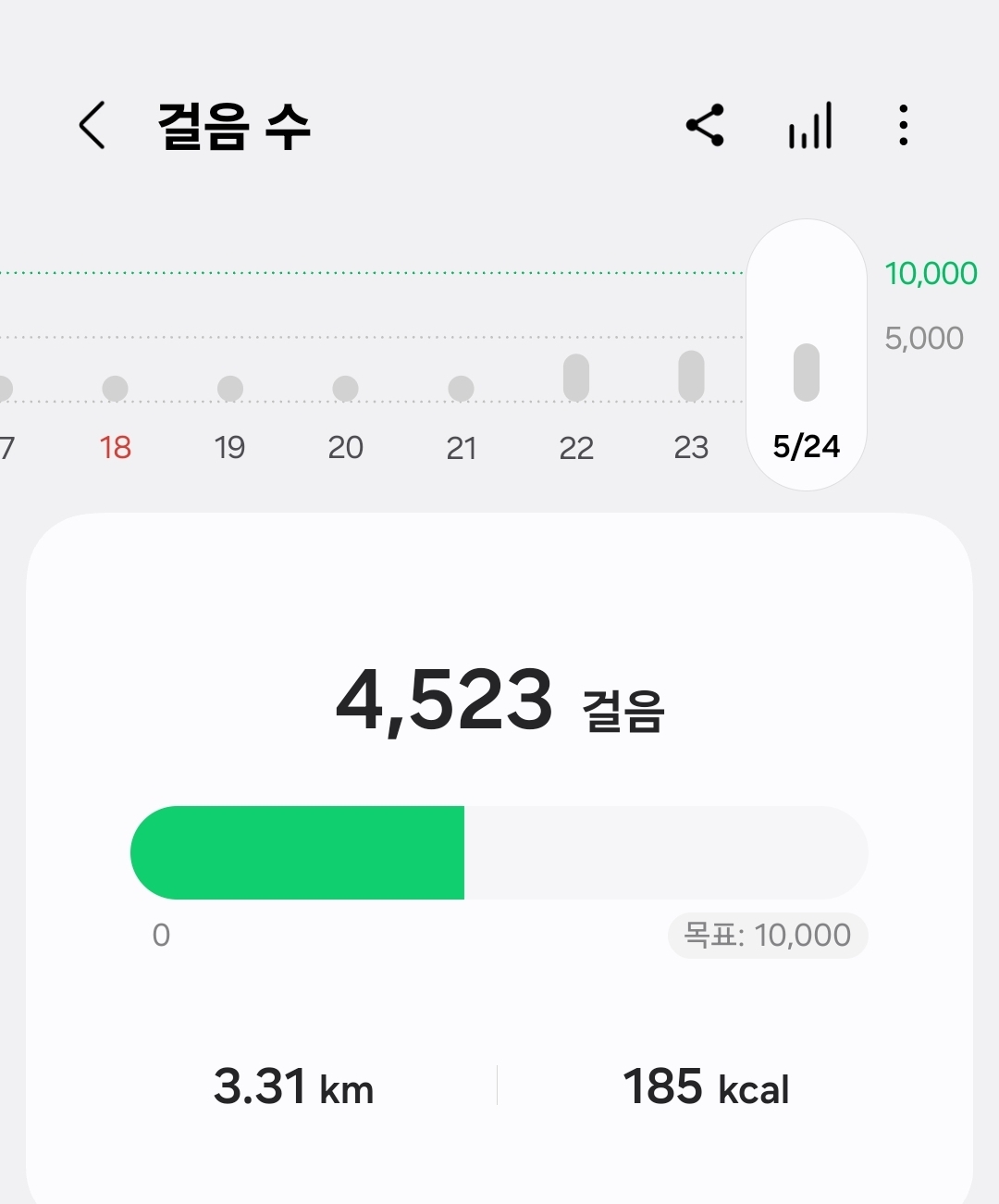
Task: Select day 23 in the step chart
Action: point(691,407)
